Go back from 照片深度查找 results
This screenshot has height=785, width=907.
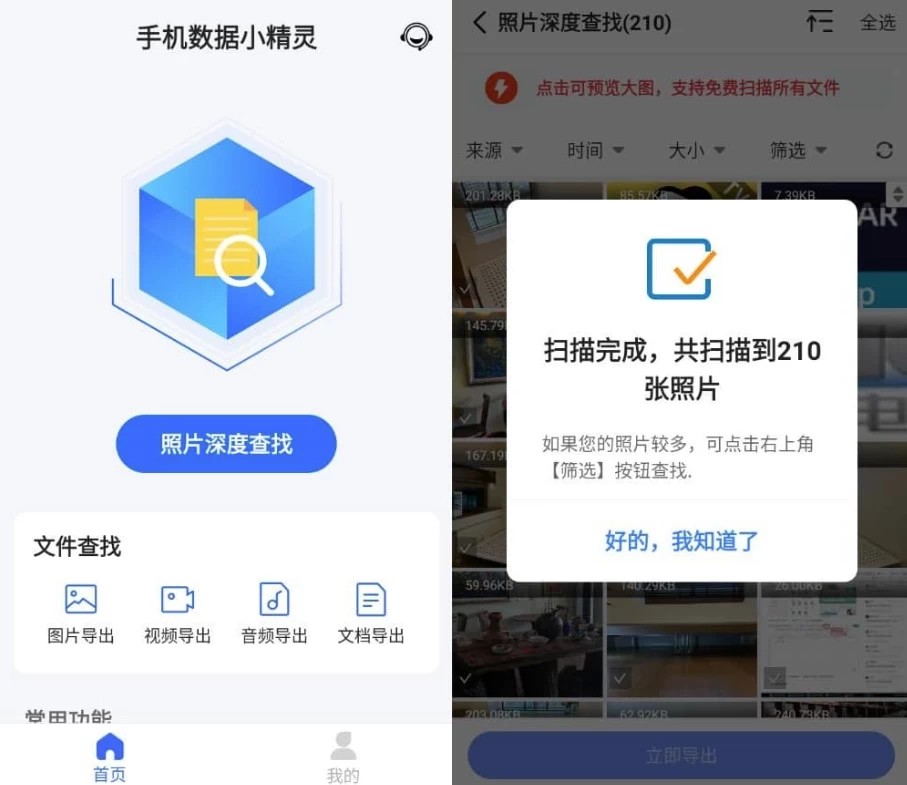tap(480, 23)
